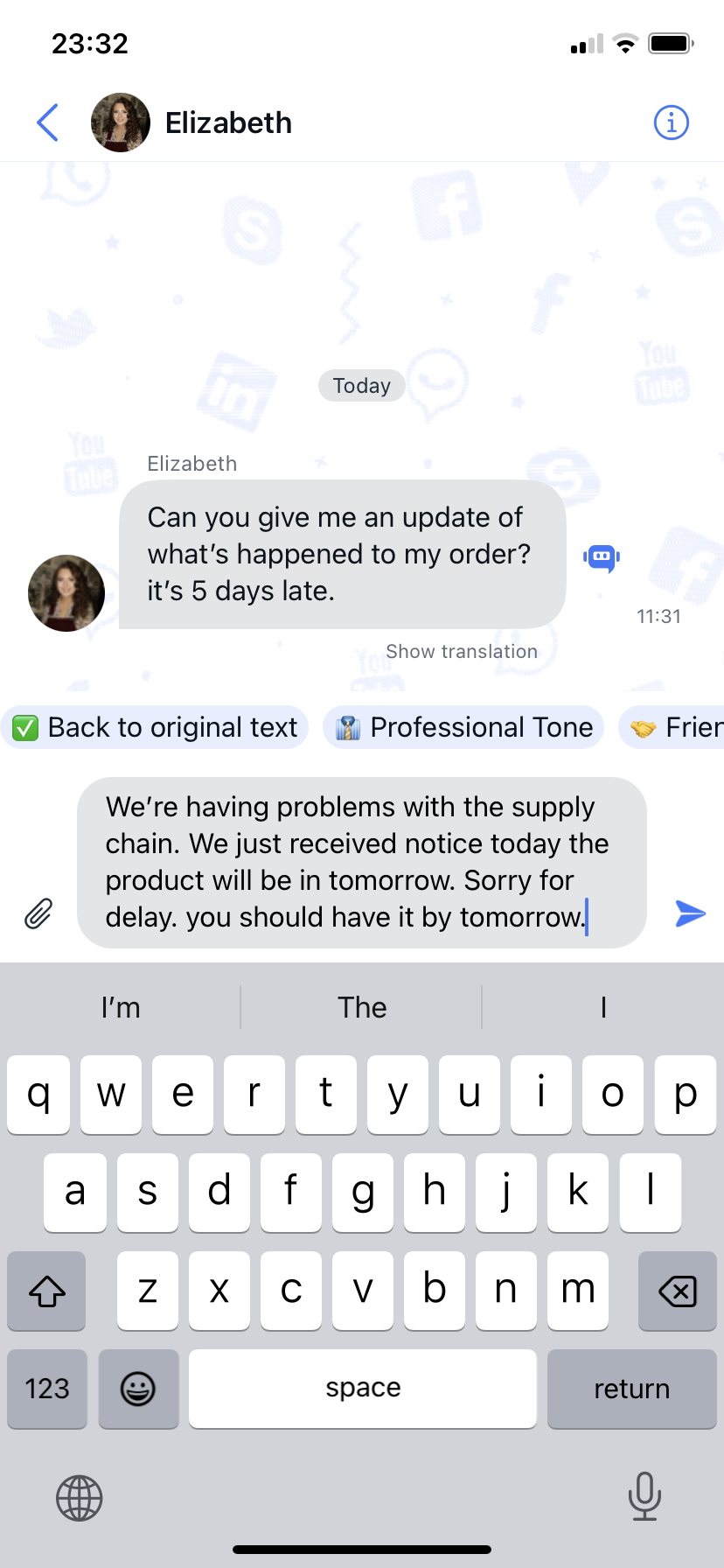Revert with Back to original text chip
This screenshot has width=724, height=1568.
(156, 727)
